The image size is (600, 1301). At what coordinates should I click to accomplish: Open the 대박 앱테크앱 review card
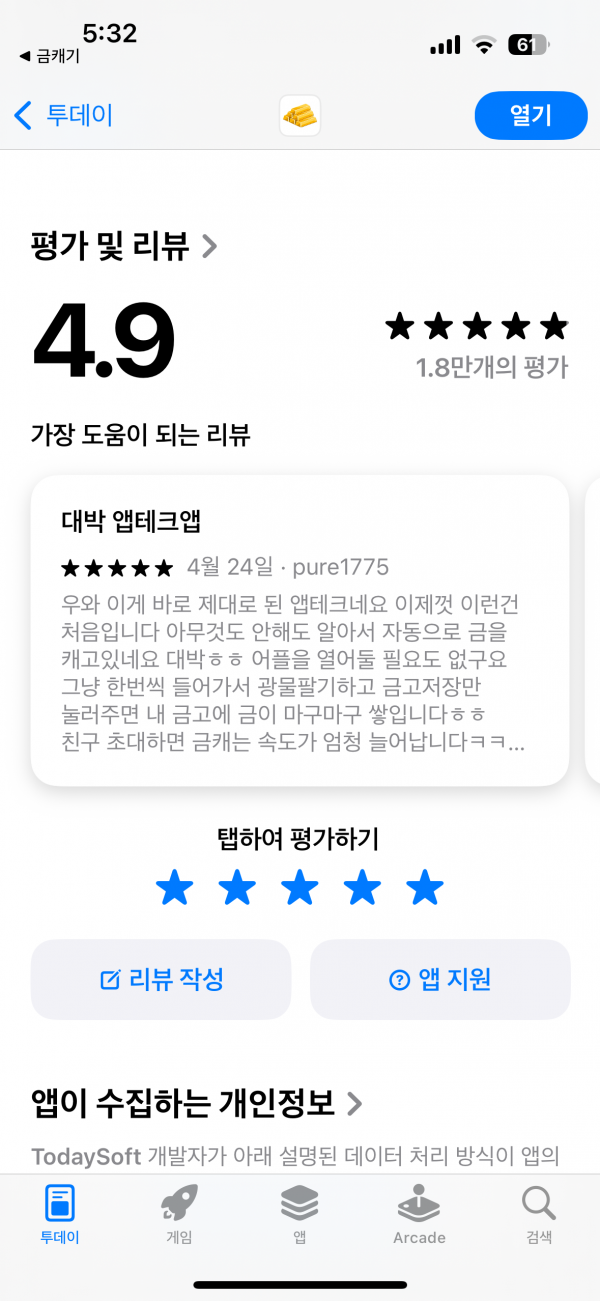point(300,630)
